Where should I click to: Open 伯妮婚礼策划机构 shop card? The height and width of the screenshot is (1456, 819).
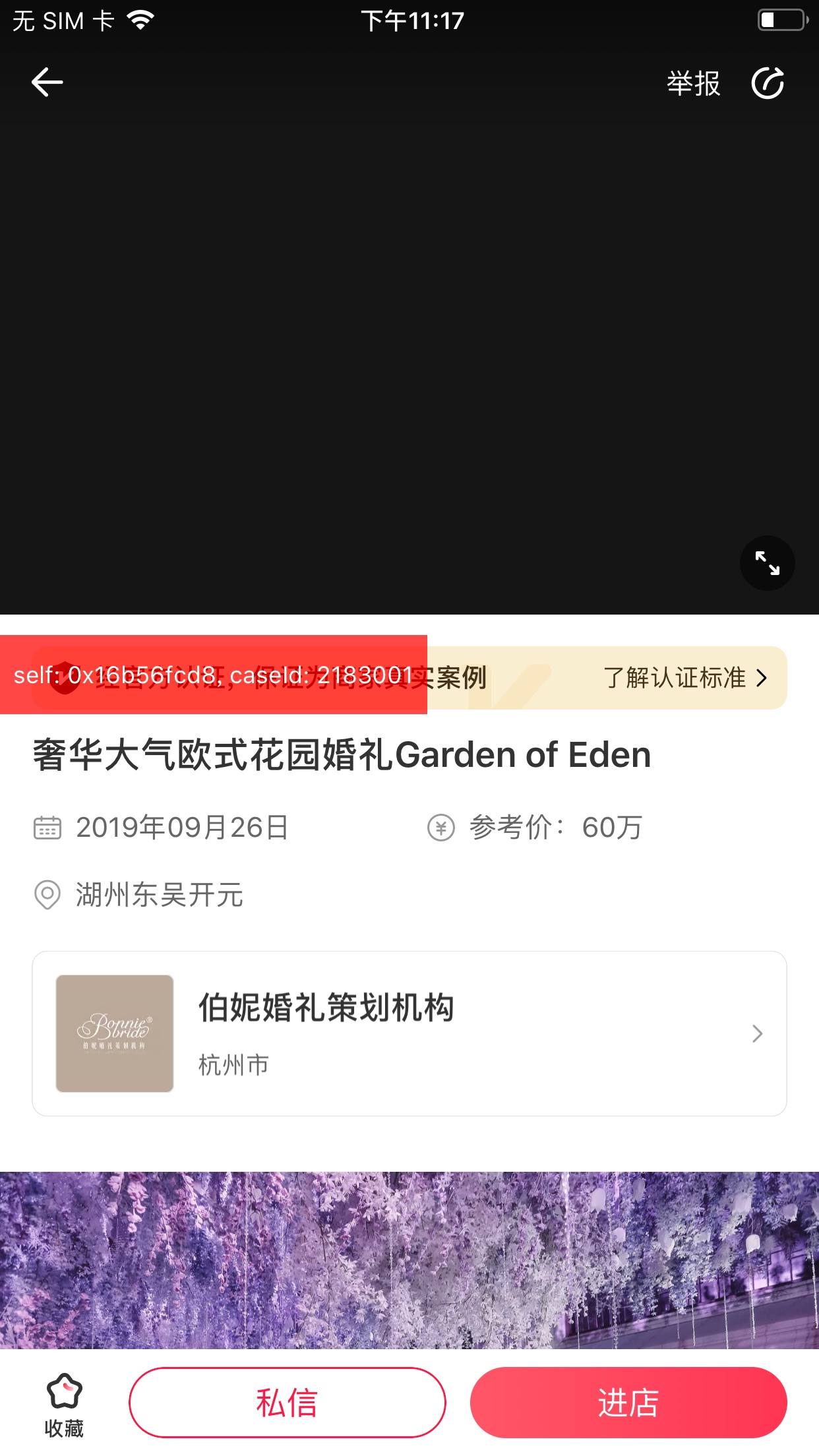pyautogui.click(x=409, y=1033)
